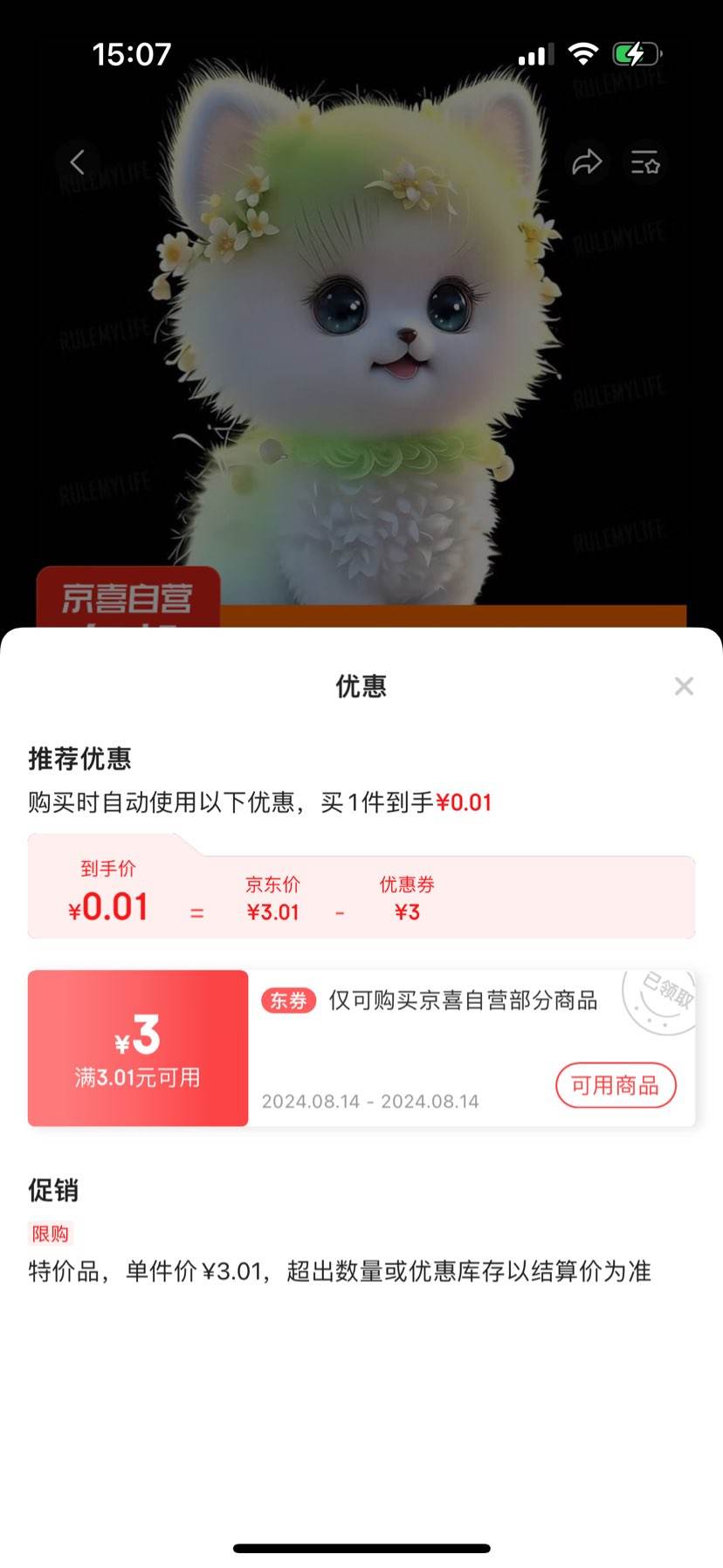723x1568 pixels.
Task: Open the ¥3 满3.01元可用 coupon card
Action: (x=137, y=1047)
